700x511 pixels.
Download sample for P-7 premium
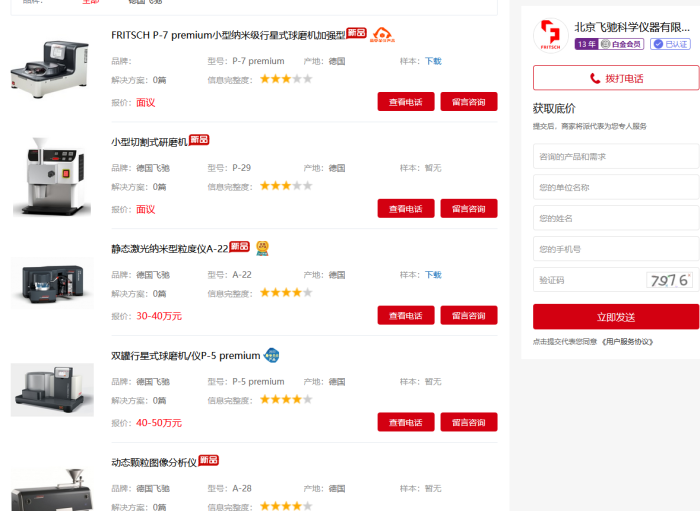(433, 61)
